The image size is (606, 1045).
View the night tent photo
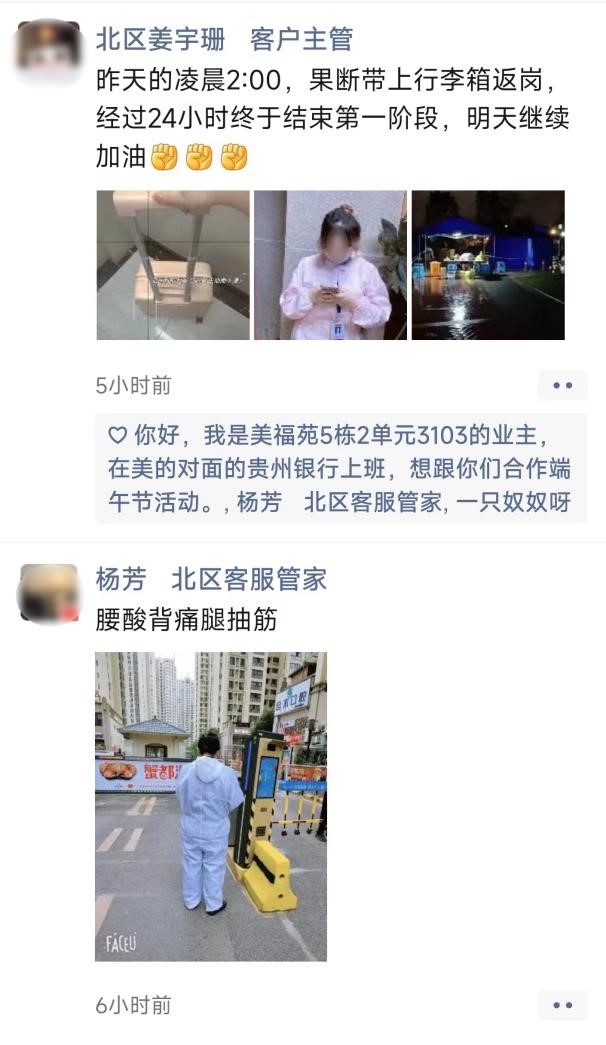tap(488, 265)
